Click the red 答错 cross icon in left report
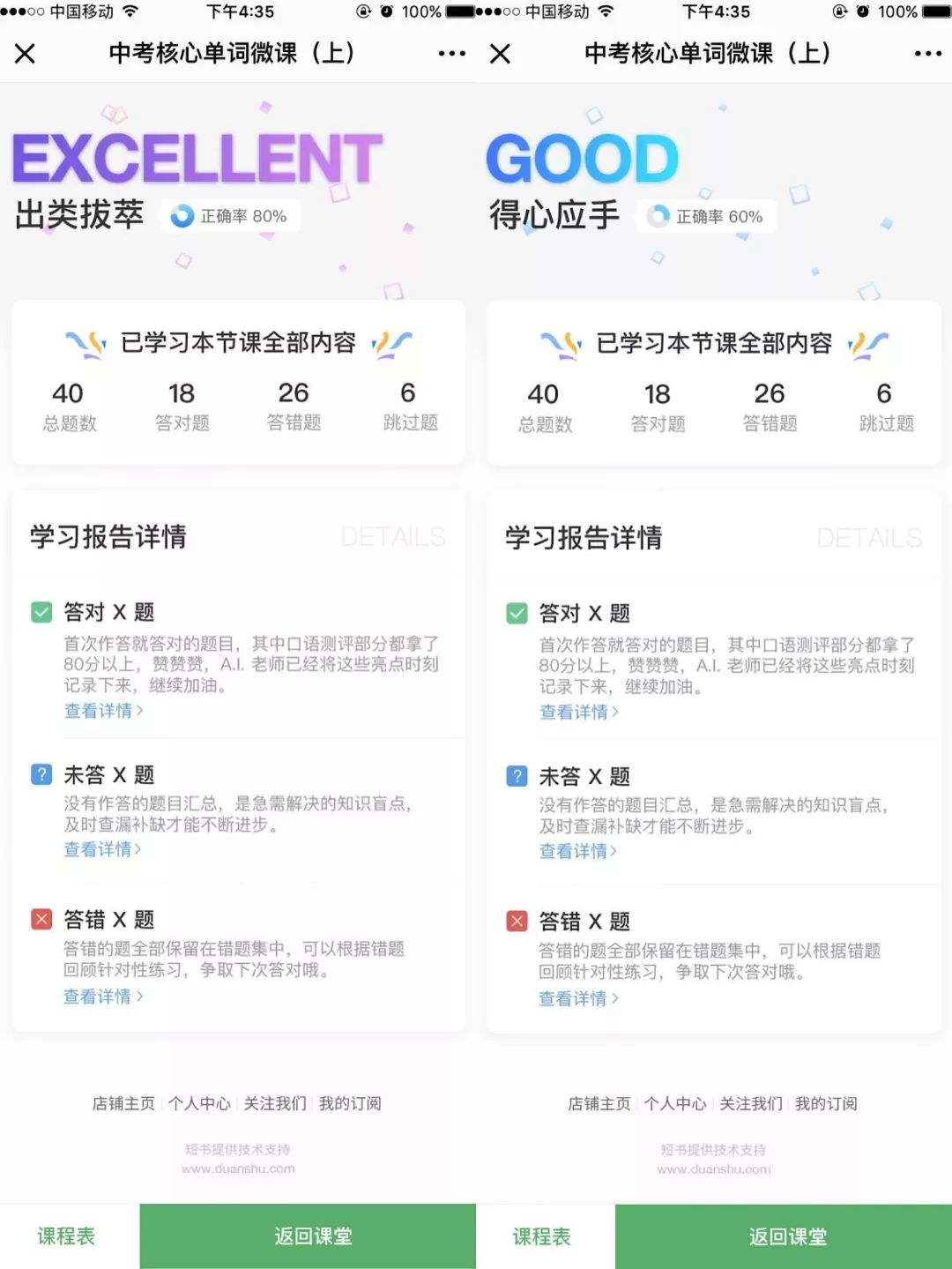952x1269 pixels. 41,919
